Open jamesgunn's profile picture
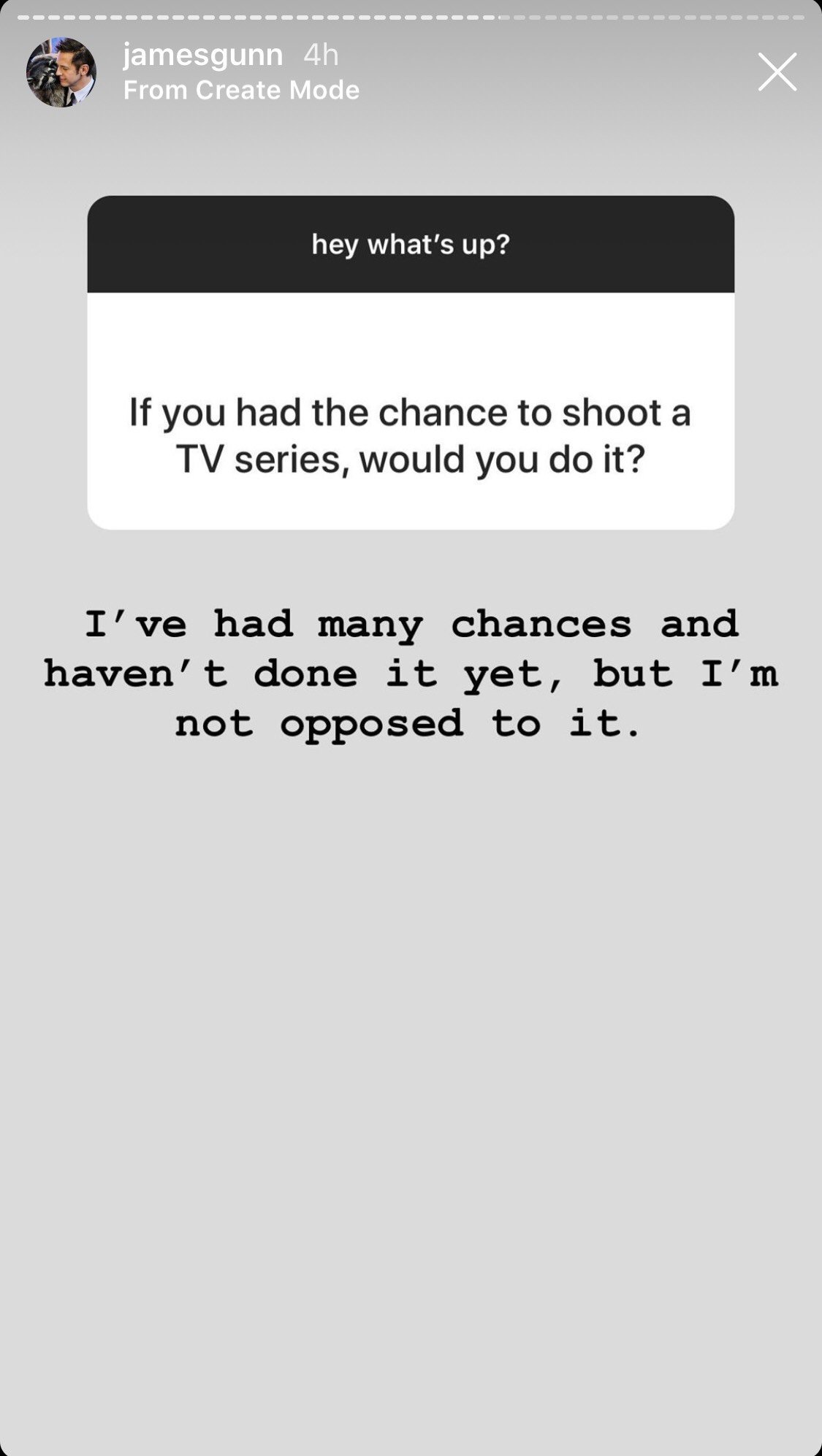822x1456 pixels. click(61, 72)
